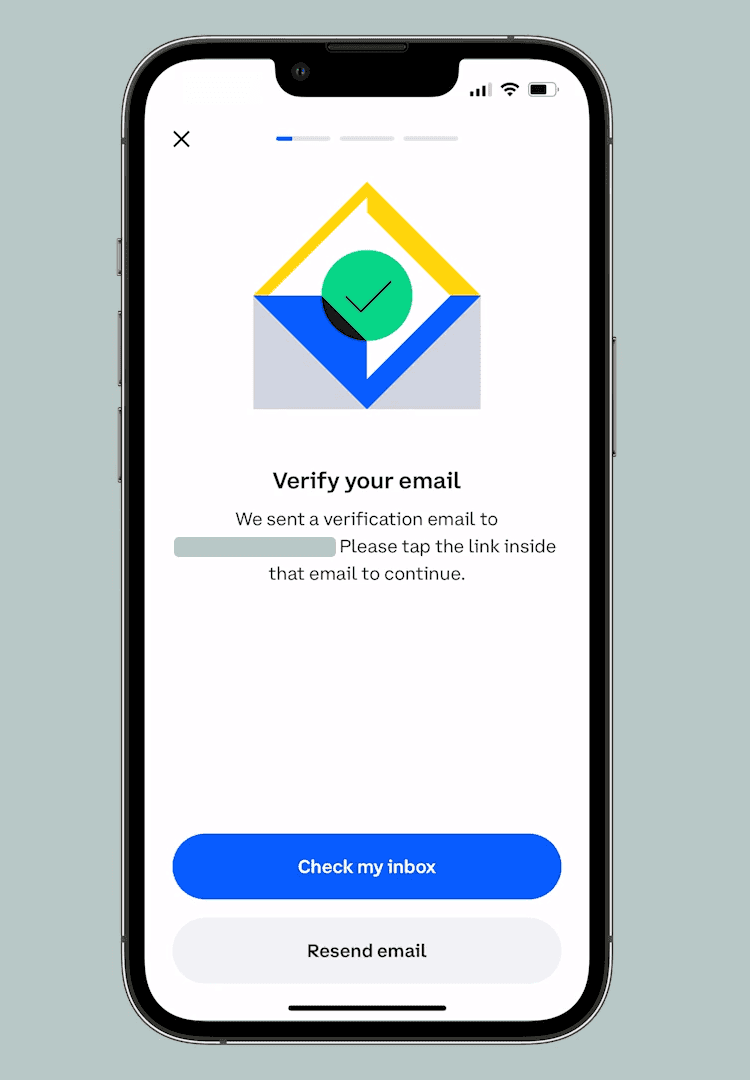Tap Check my inbox button
The width and height of the screenshot is (750, 1080).
coord(366,866)
